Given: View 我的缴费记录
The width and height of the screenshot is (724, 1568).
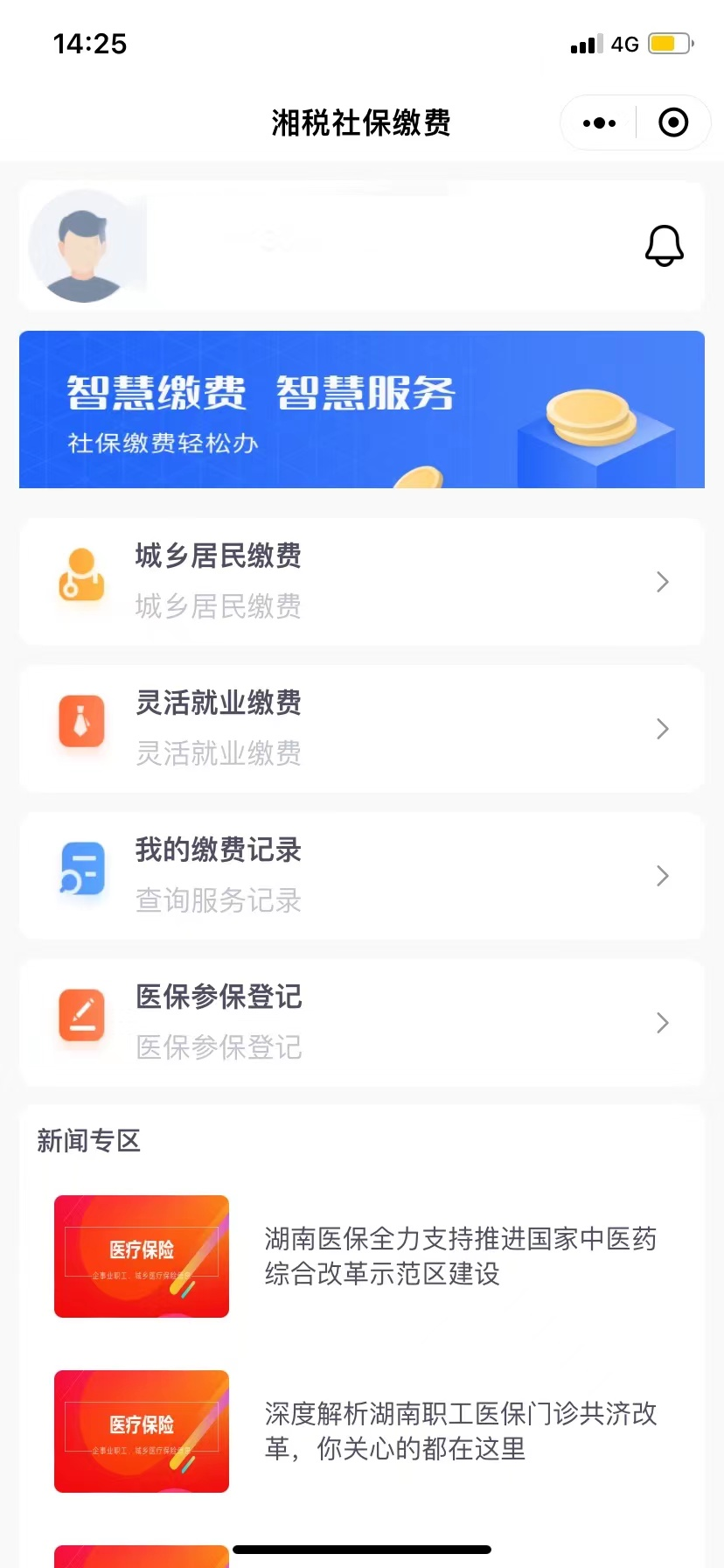Looking at the screenshot, I should 362,876.
